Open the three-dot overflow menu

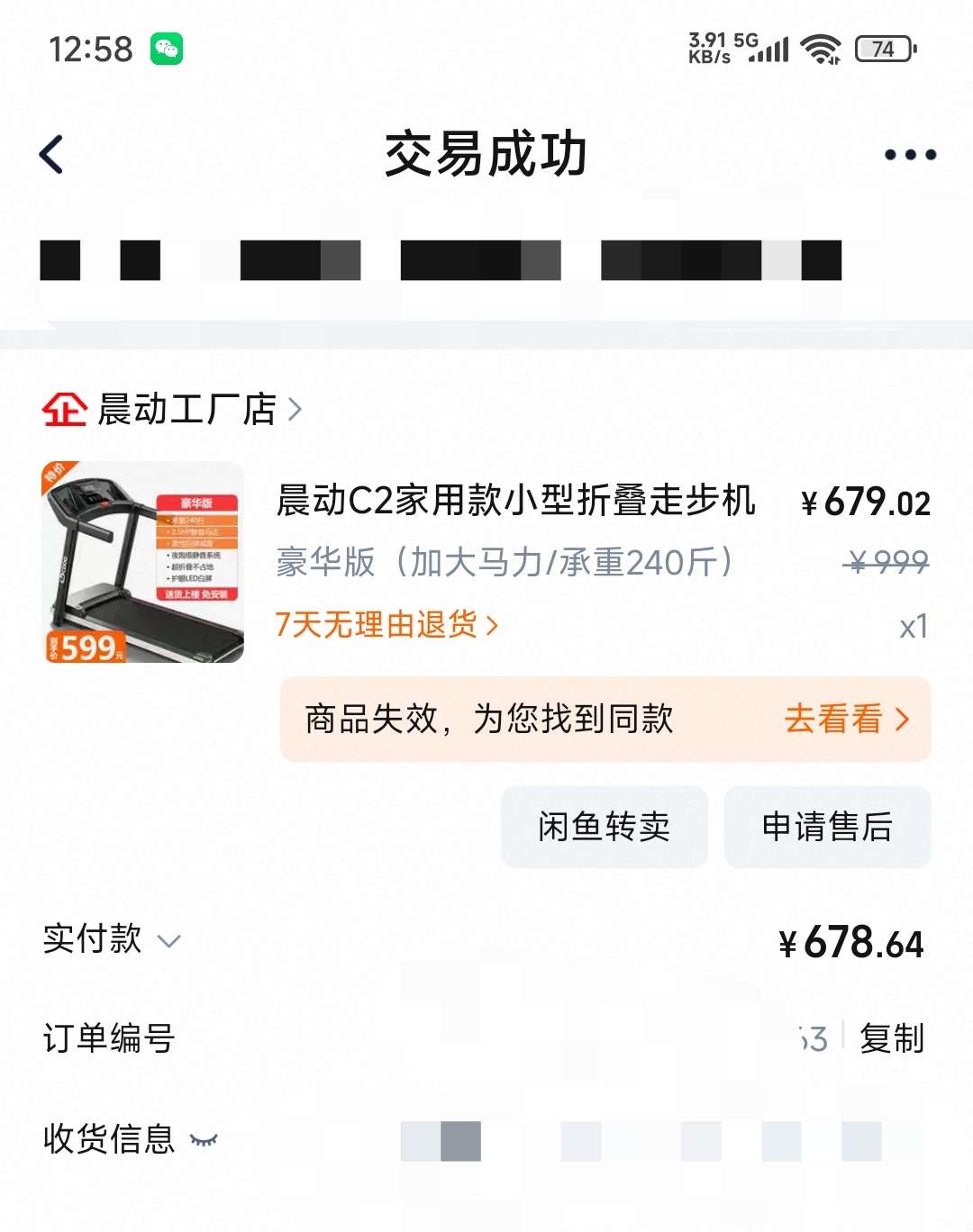[910, 154]
